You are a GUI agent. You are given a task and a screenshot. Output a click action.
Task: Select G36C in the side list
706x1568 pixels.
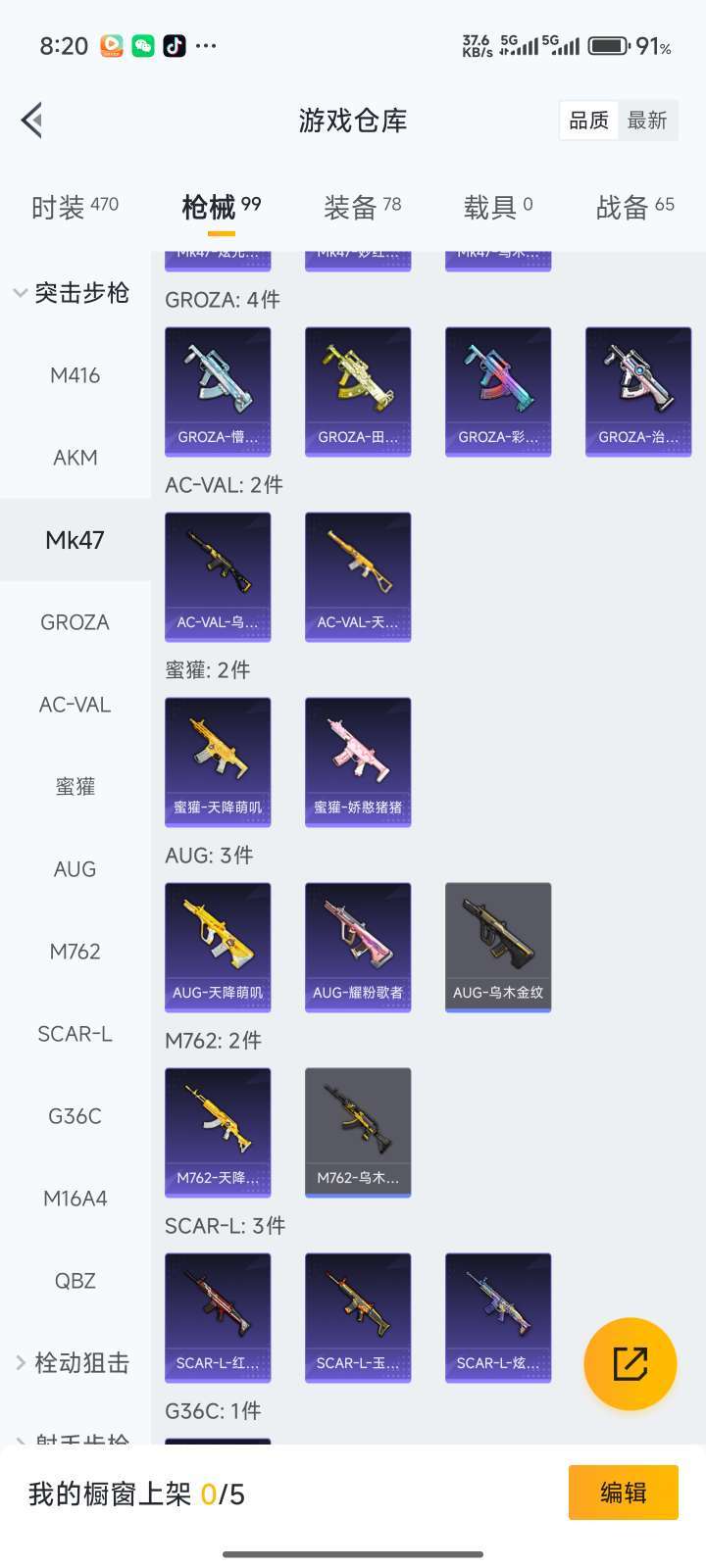point(76,1116)
